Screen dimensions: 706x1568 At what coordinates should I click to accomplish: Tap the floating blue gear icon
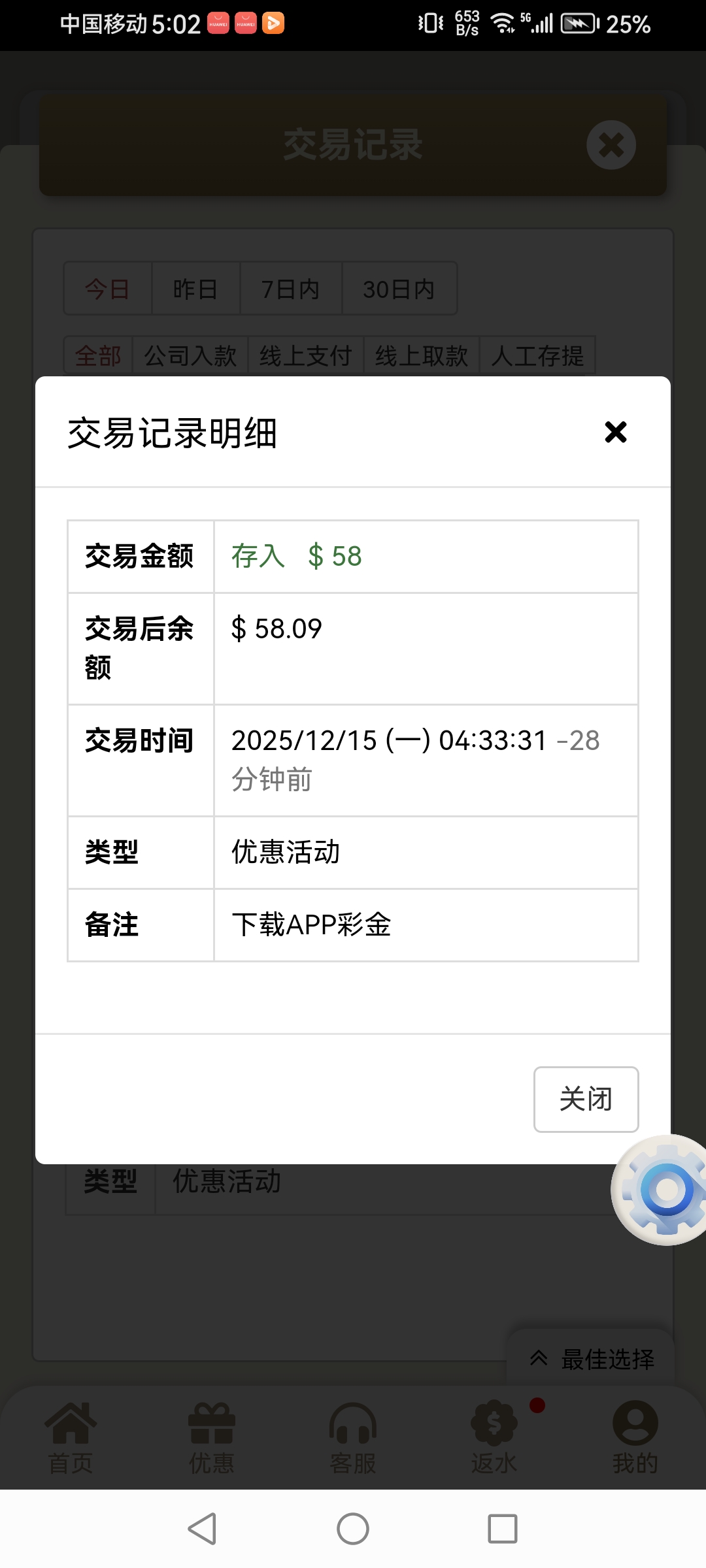tap(664, 1190)
